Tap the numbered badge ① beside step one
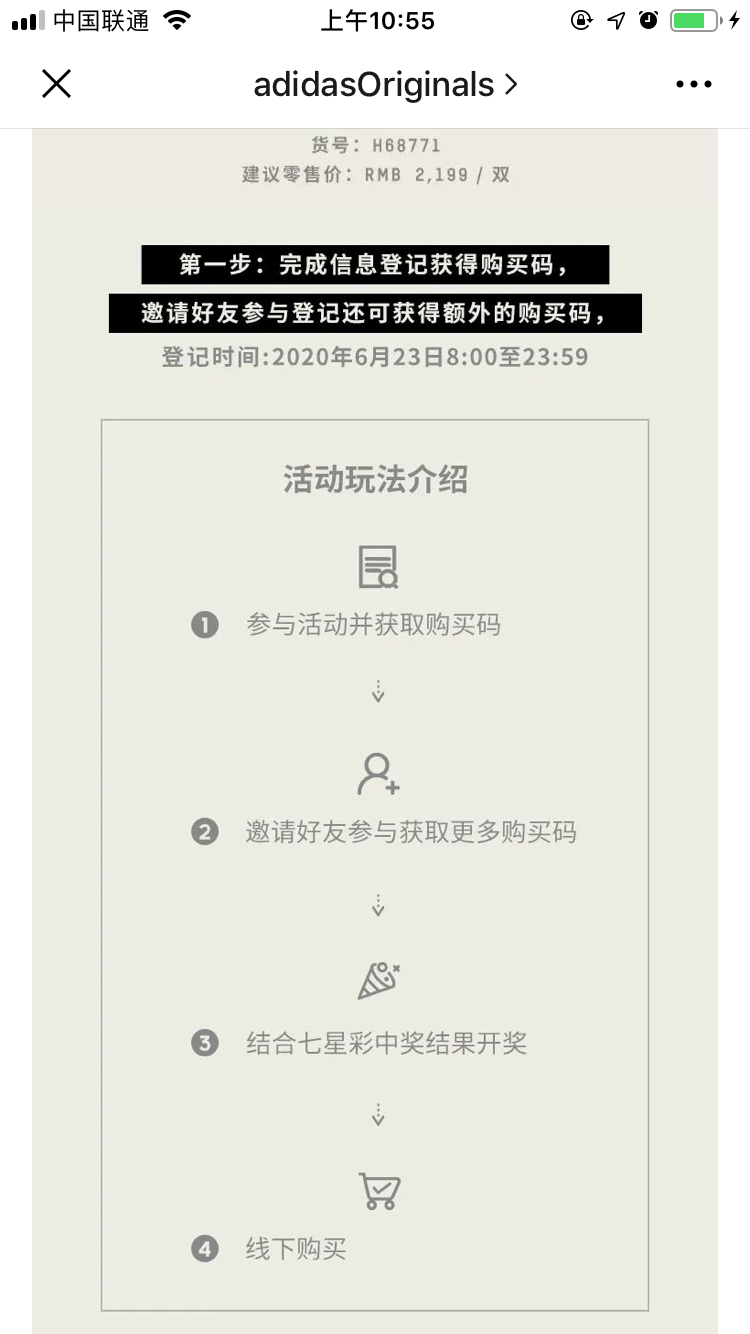This screenshot has height=1334, width=750. point(204,625)
